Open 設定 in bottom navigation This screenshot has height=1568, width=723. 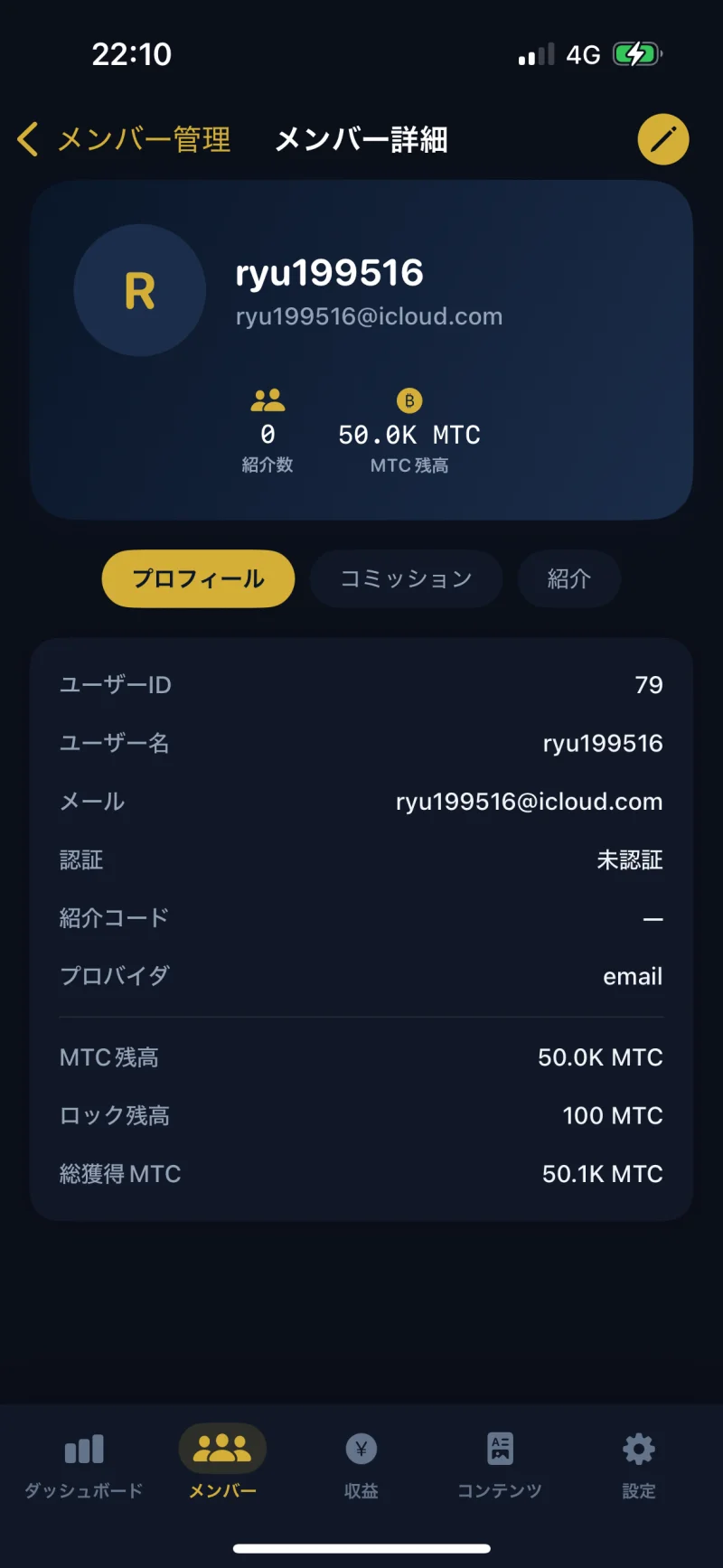tap(638, 1464)
